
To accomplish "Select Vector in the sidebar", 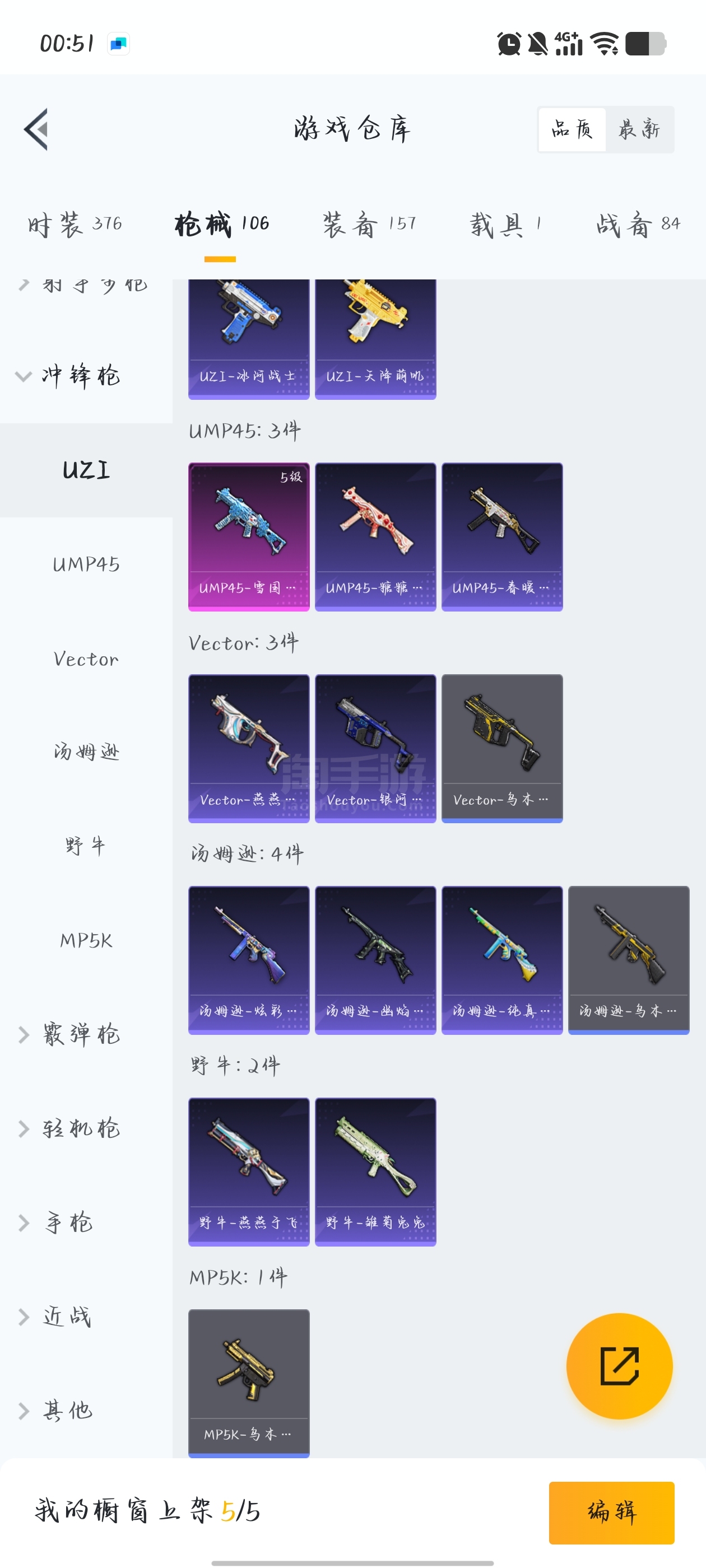I will pos(86,659).
